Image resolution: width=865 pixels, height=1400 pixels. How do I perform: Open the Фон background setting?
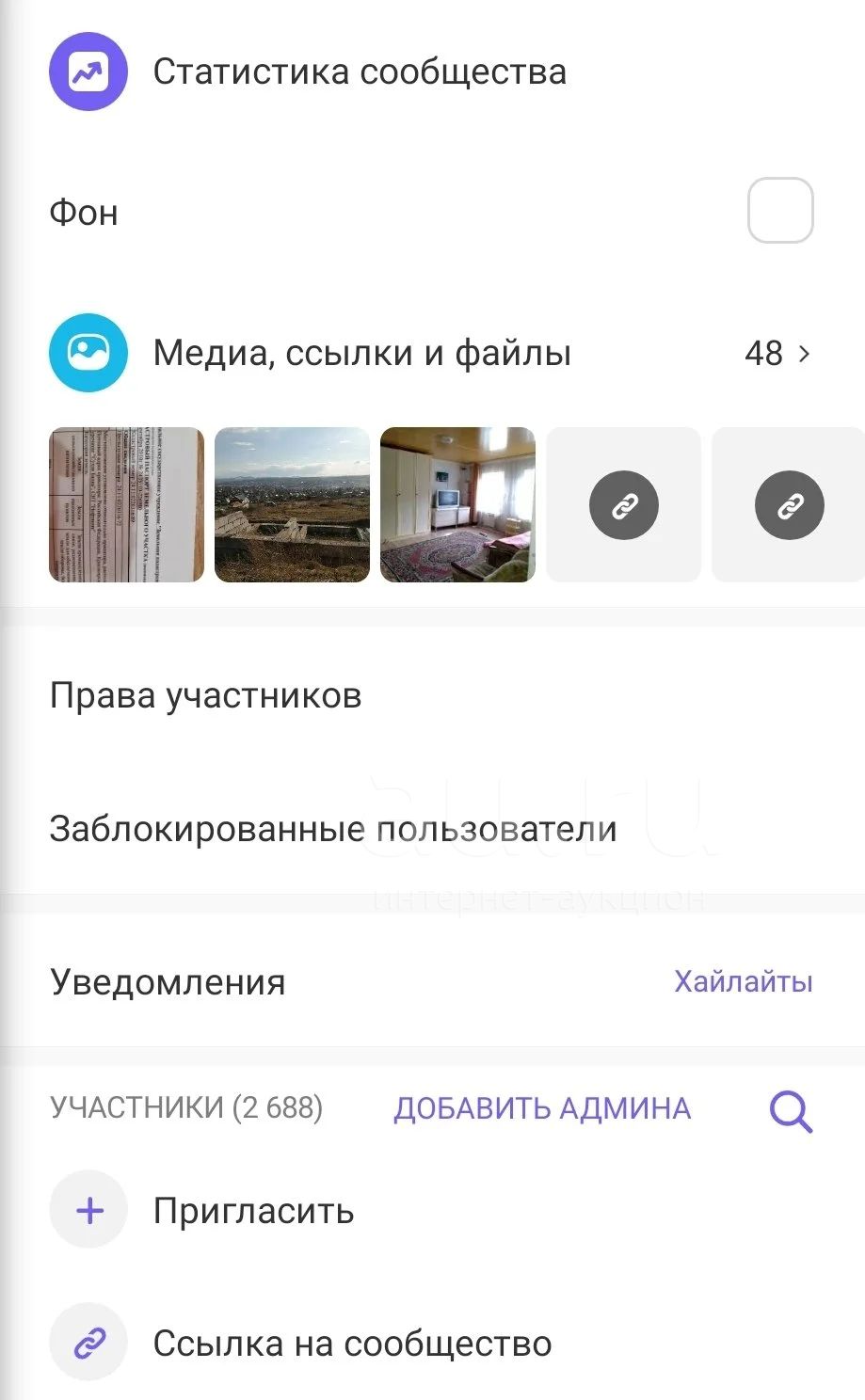(432, 212)
